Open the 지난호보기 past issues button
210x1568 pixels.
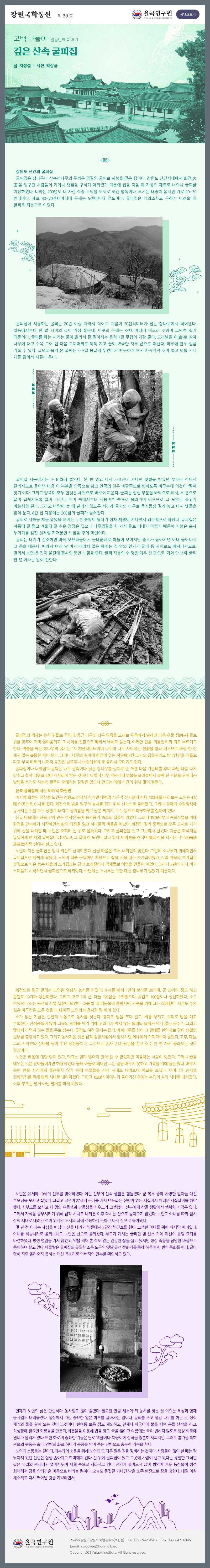click(188, 14)
